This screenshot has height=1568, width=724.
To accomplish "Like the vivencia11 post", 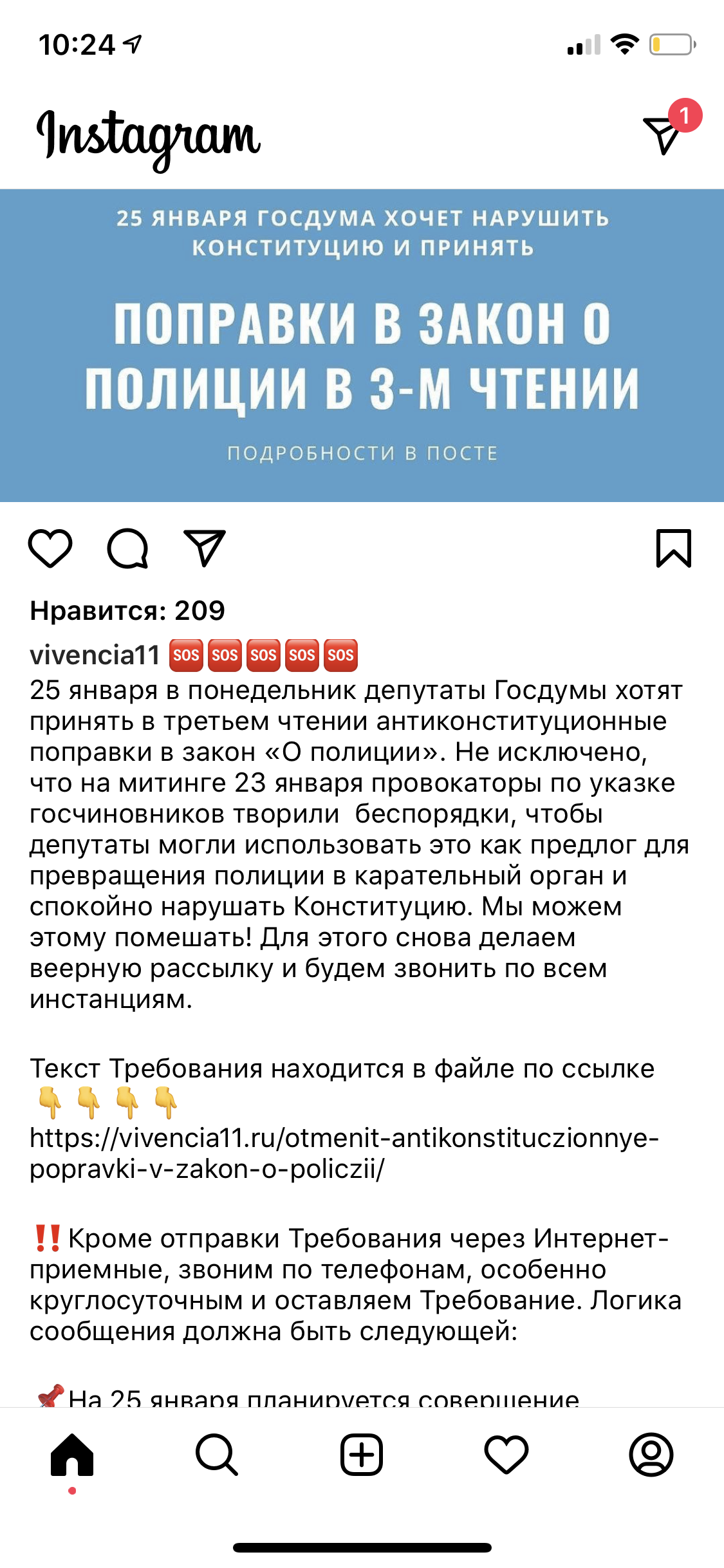I will point(50,548).
